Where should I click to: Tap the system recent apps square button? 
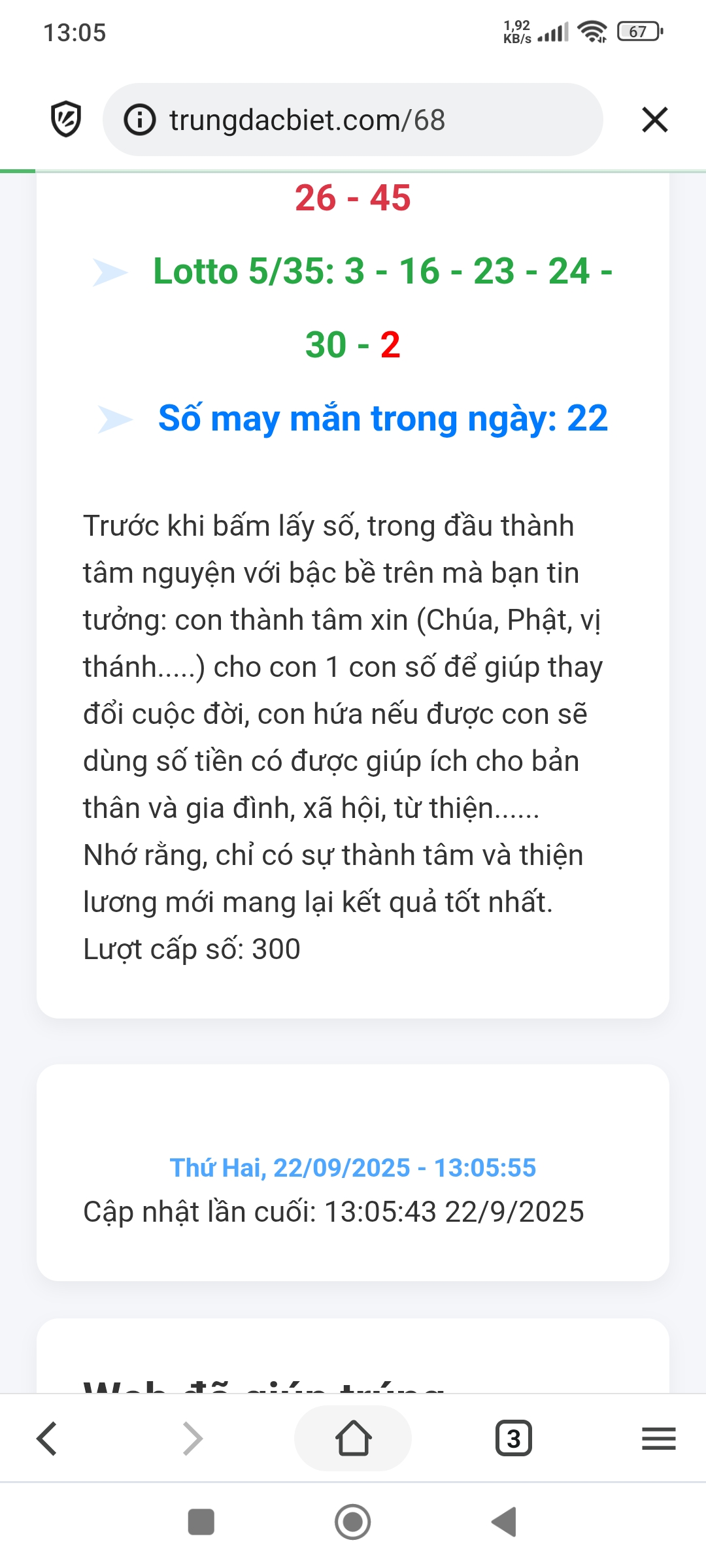click(x=201, y=1522)
